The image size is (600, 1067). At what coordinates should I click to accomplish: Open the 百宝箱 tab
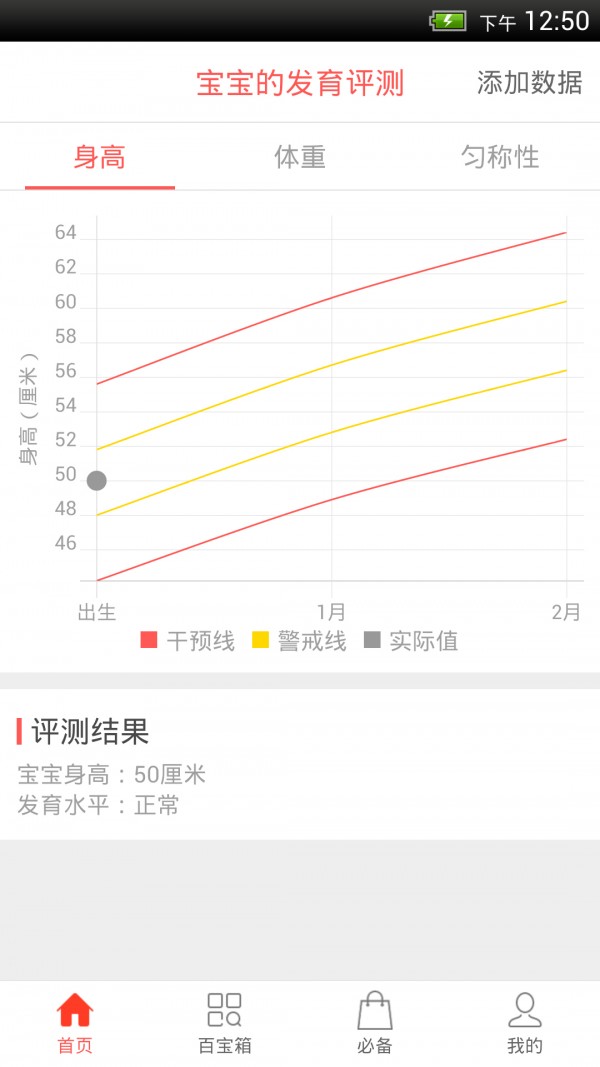(x=224, y=1022)
